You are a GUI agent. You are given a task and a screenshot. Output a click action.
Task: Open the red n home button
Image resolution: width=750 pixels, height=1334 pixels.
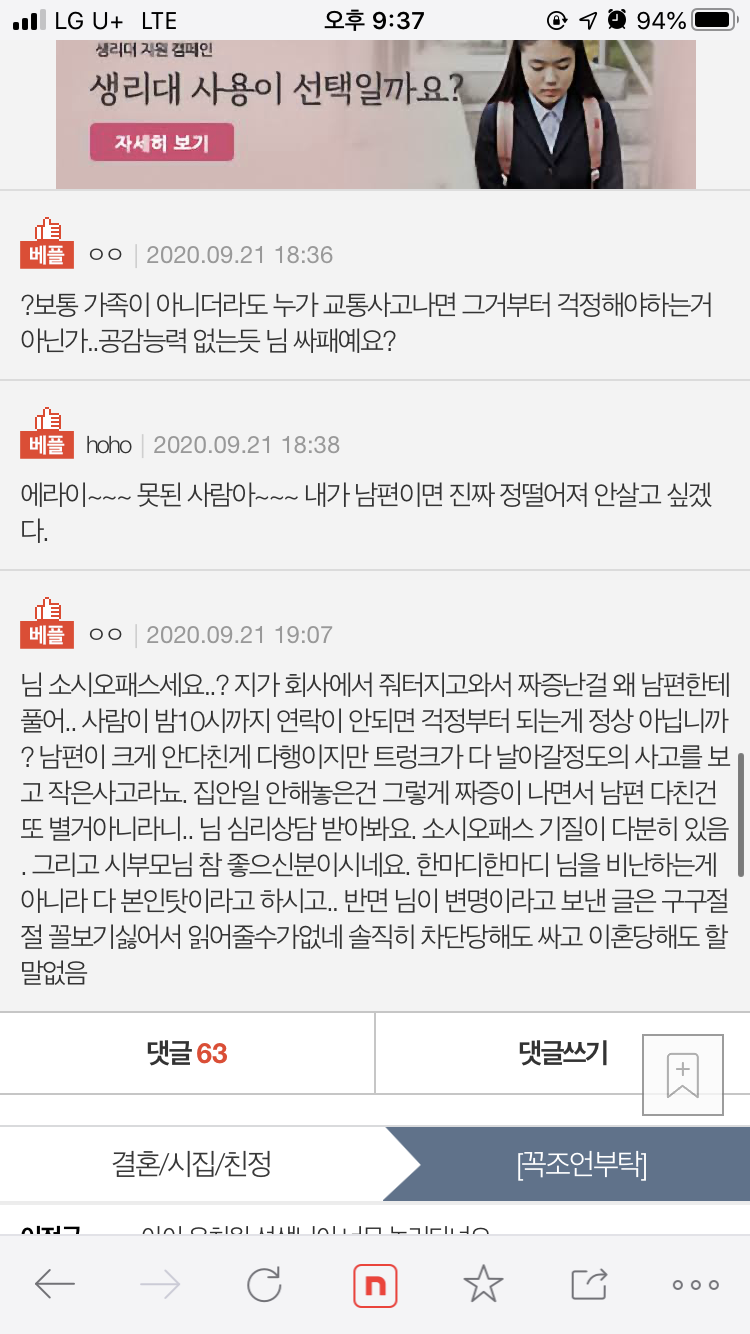pos(375,1285)
